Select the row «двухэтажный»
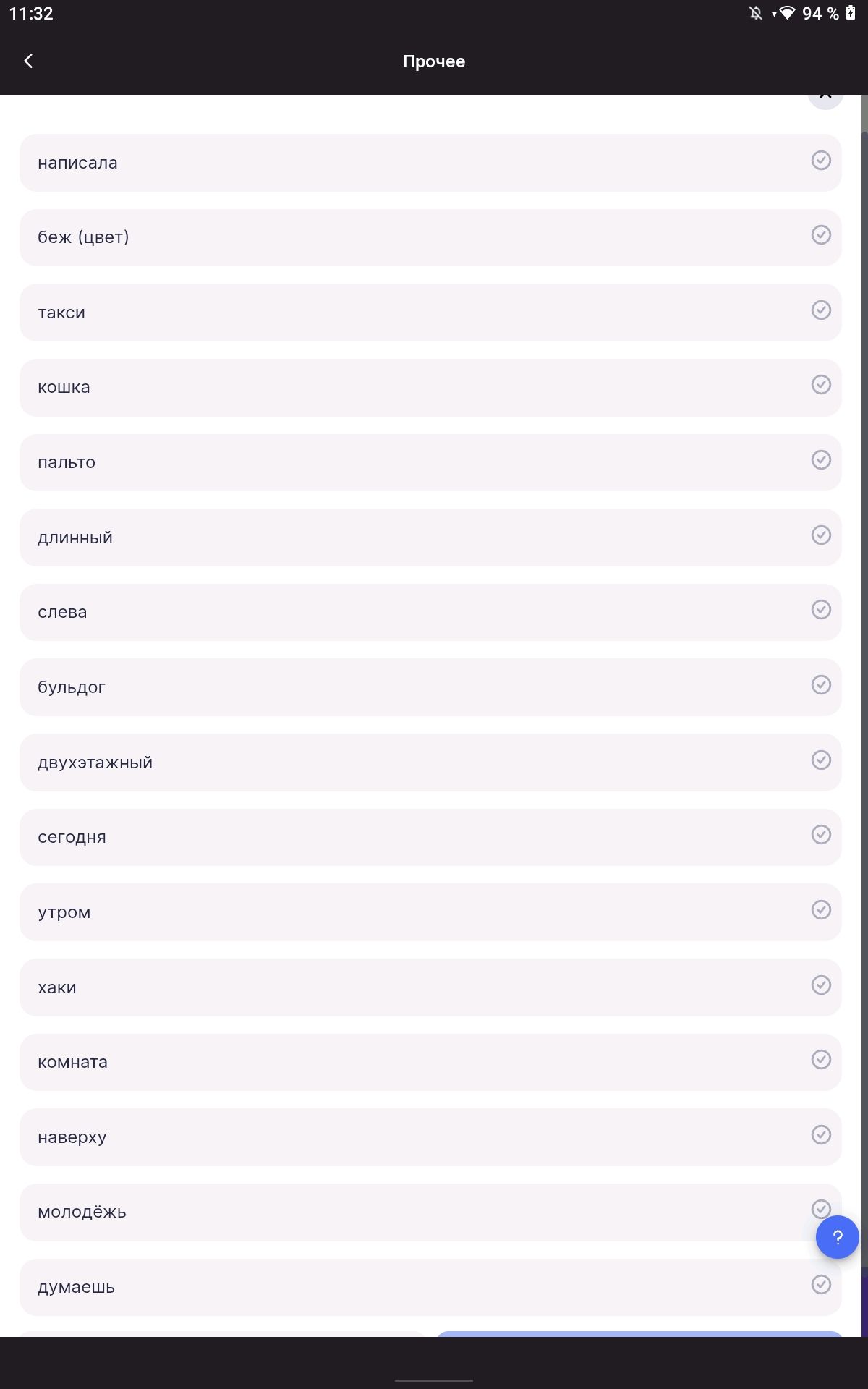The height and width of the screenshot is (1389, 868). 430,763
